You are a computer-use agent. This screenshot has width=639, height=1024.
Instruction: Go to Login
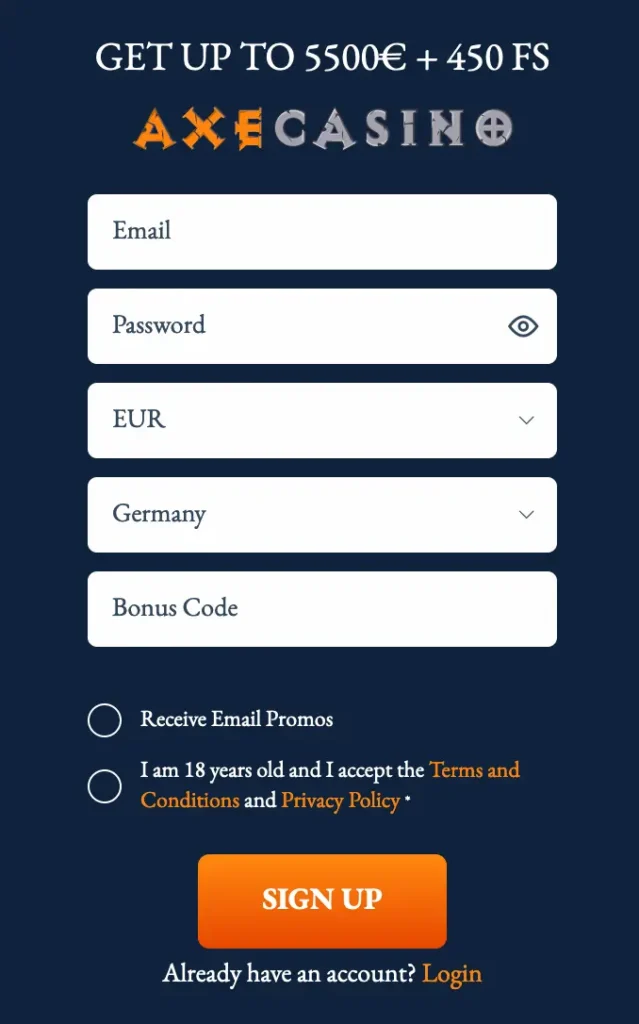tap(451, 974)
